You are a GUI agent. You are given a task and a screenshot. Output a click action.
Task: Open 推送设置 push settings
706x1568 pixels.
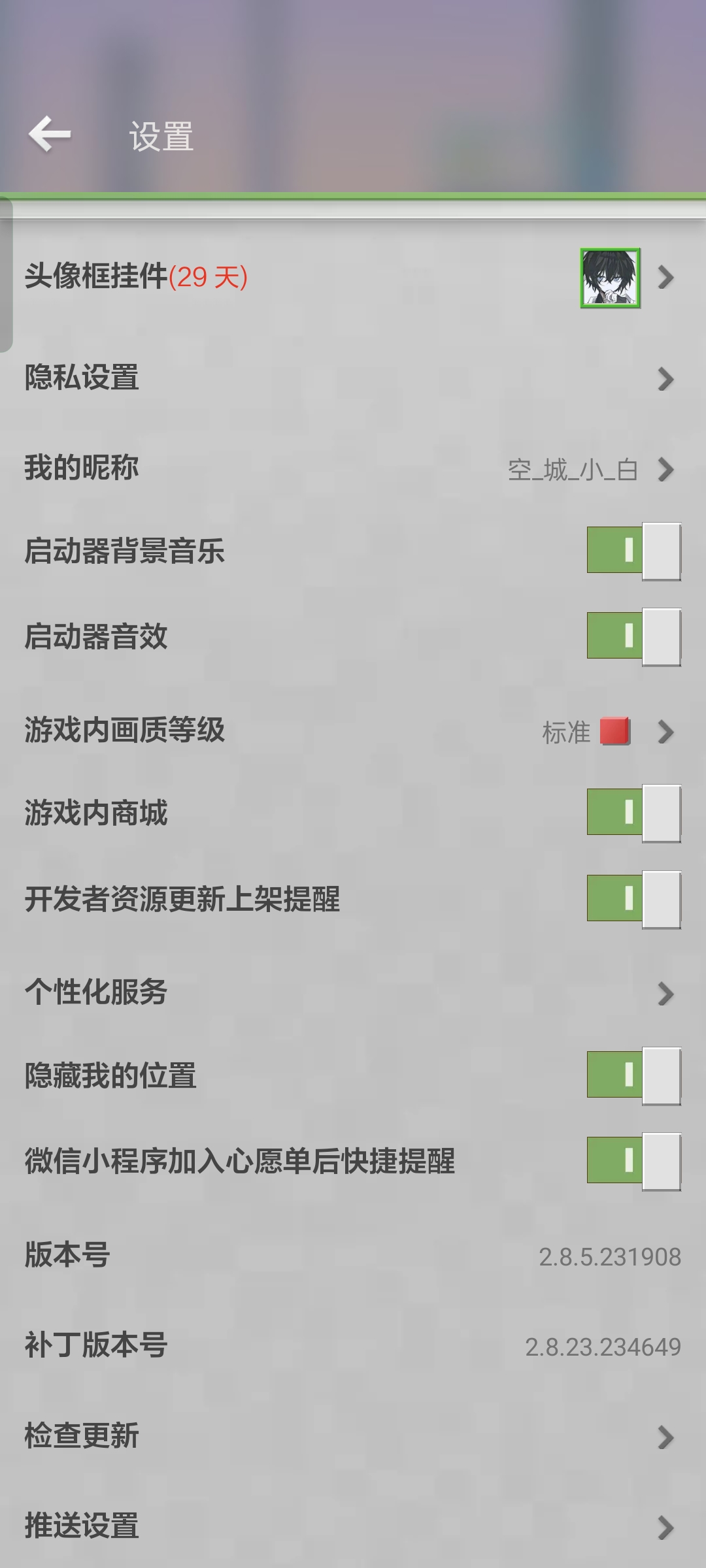click(353, 1527)
